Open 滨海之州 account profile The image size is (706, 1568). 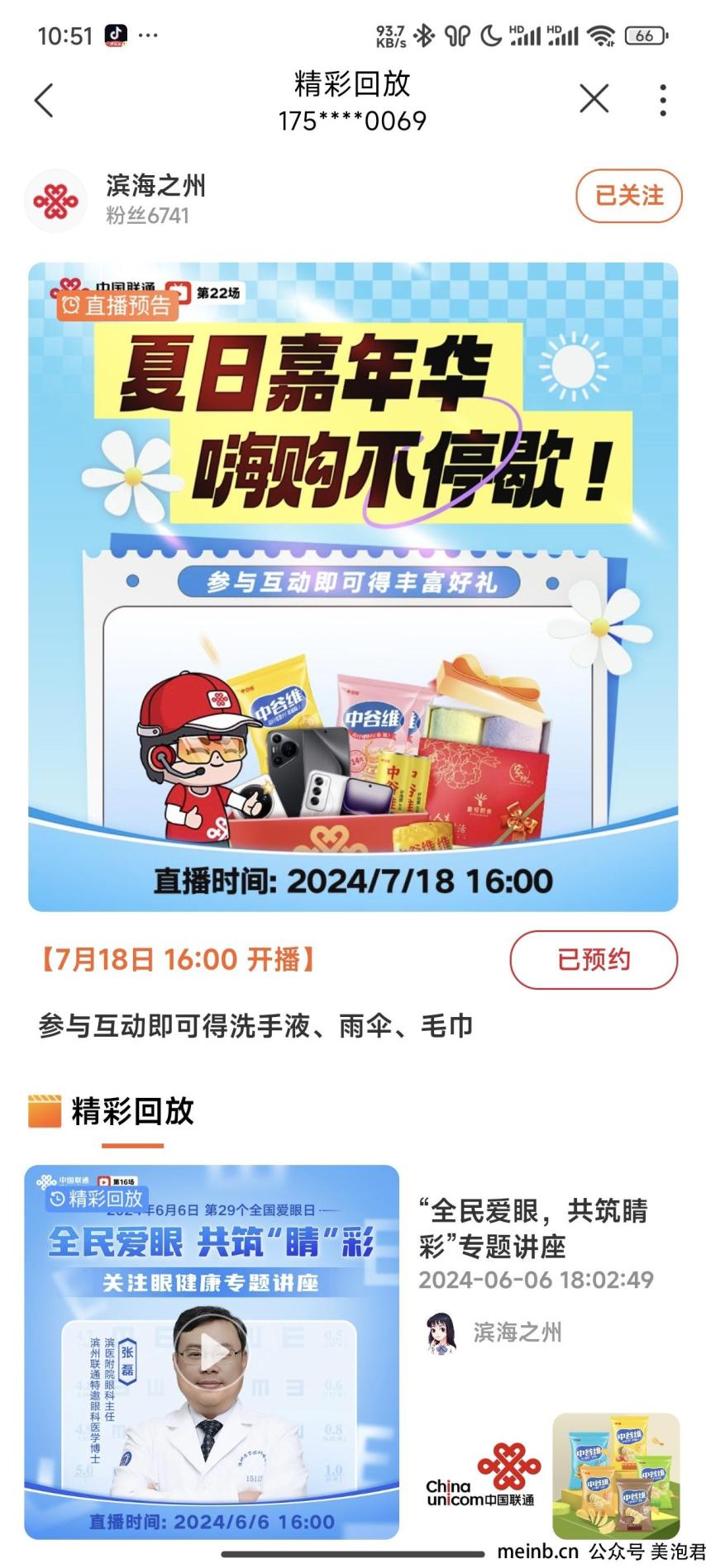pos(155,186)
